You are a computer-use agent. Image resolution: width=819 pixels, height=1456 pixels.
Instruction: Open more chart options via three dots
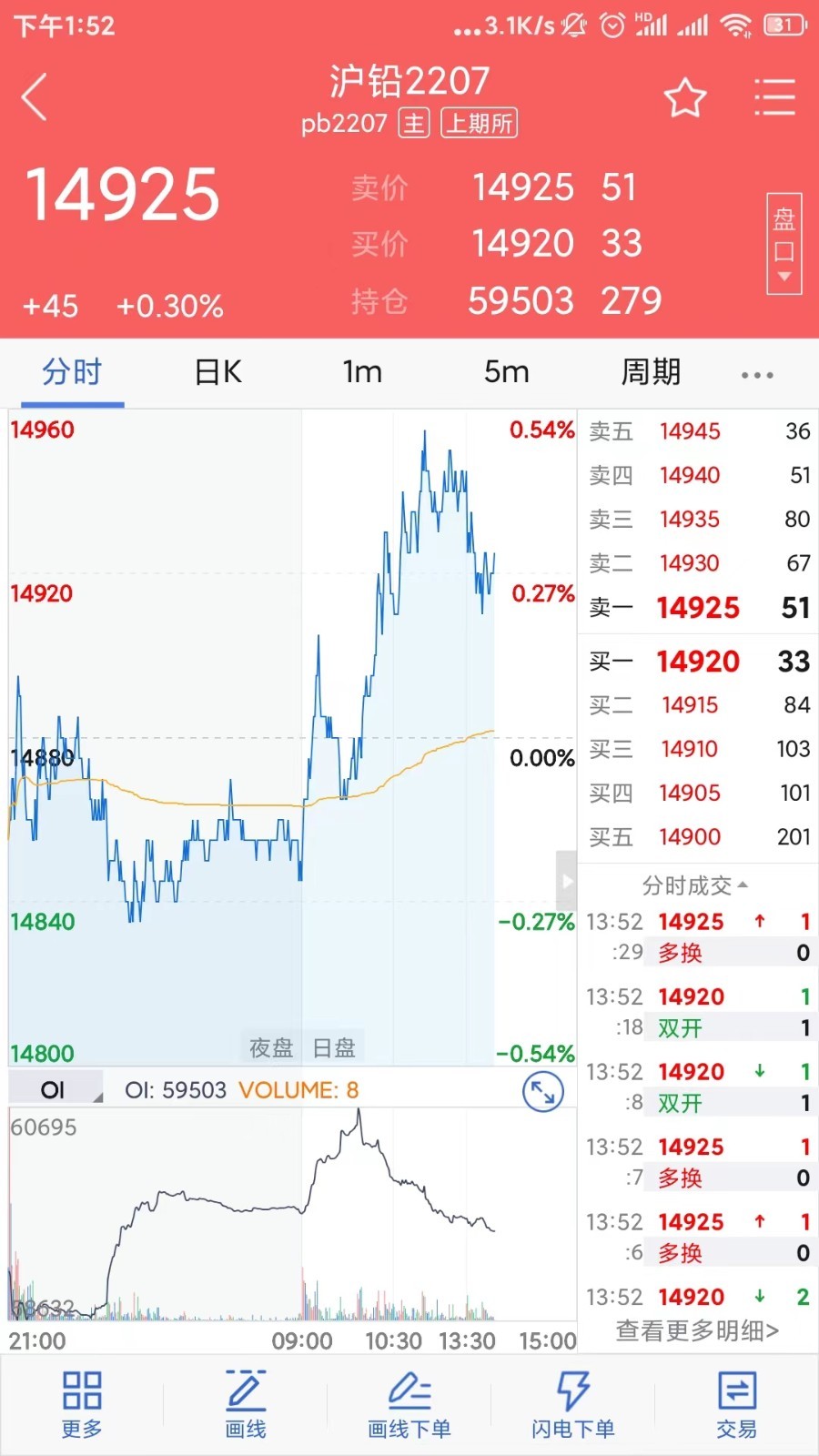[757, 375]
